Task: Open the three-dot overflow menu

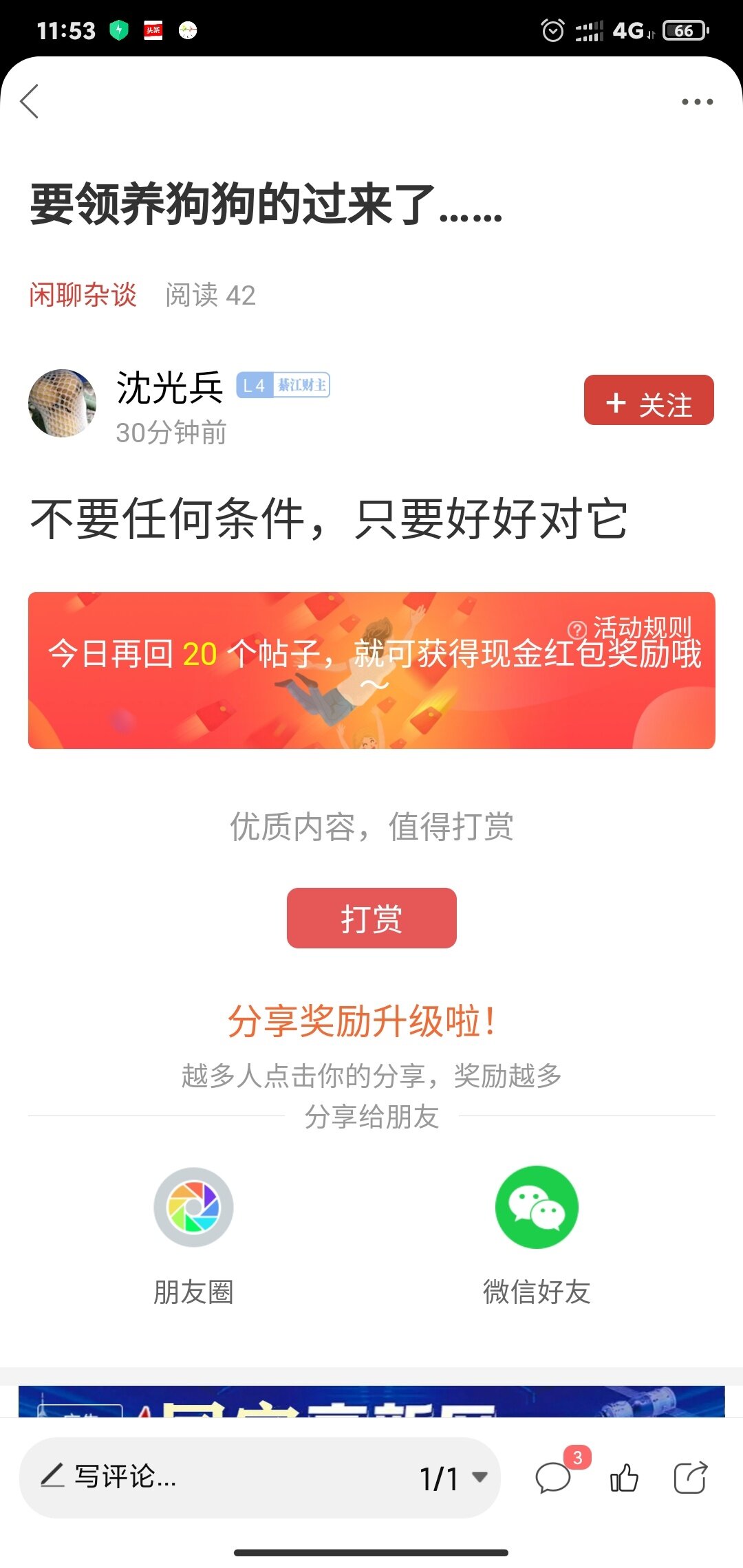Action: (696, 102)
